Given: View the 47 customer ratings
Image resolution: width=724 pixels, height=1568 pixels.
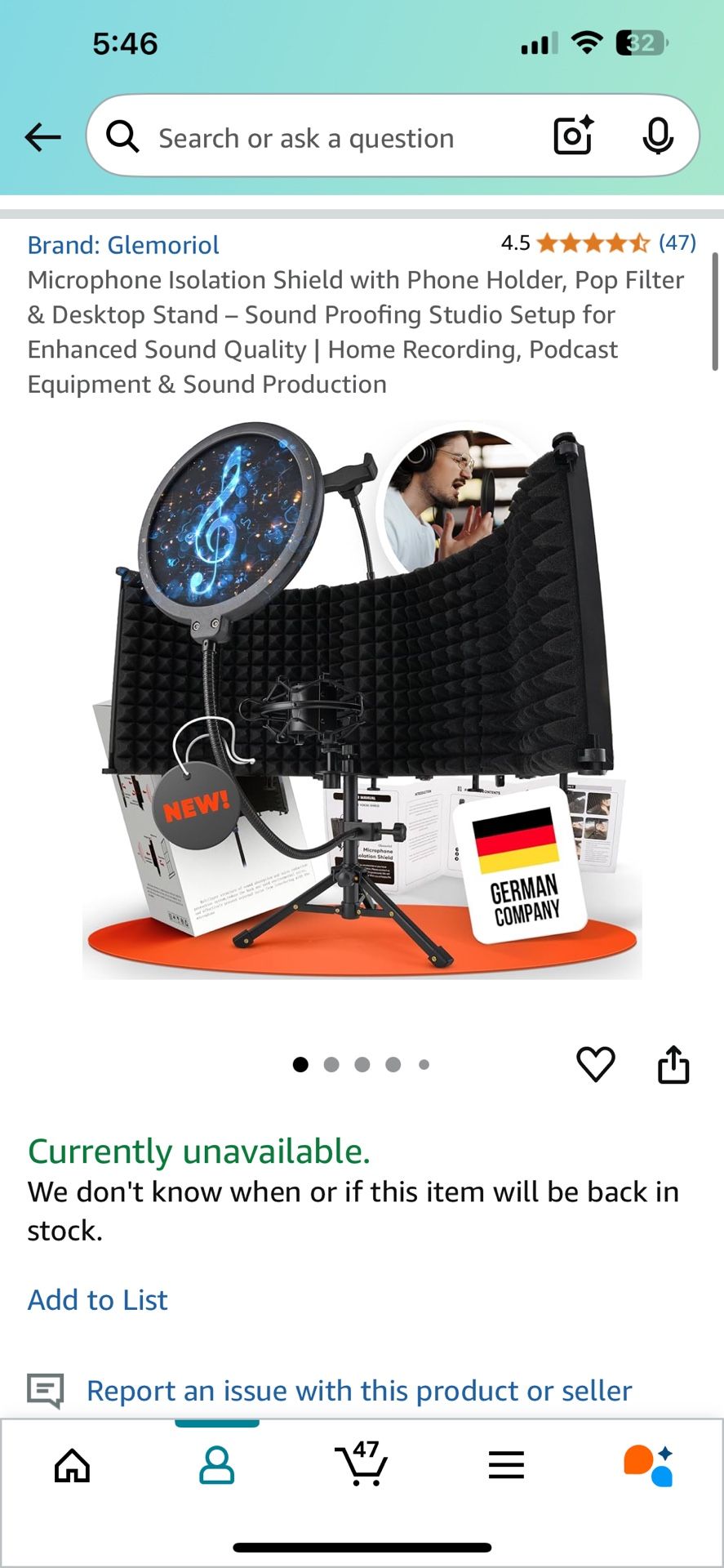Looking at the screenshot, I should click(x=677, y=243).
